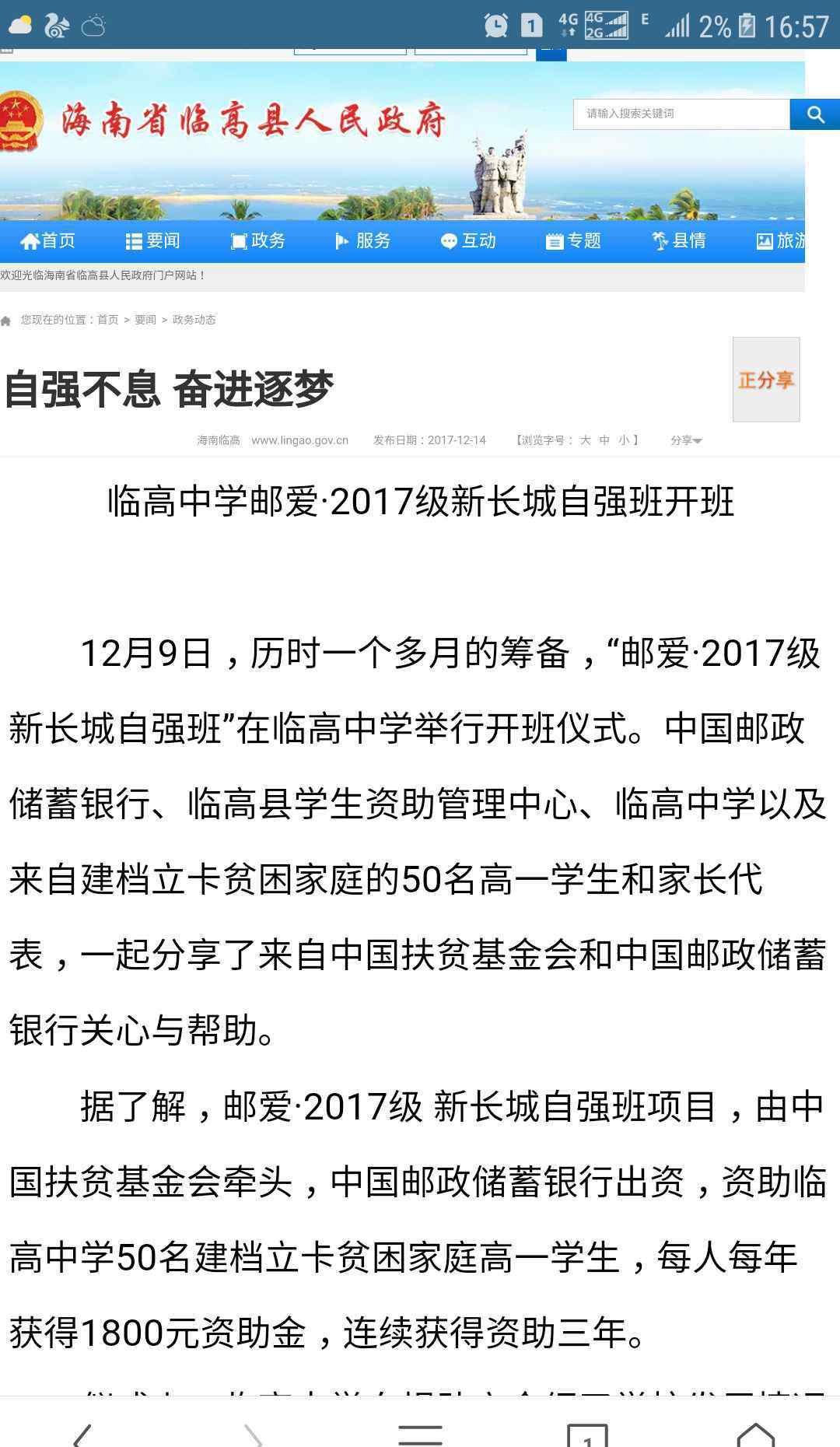Switch to the 要闻 tab
The width and height of the screenshot is (840, 1447).
(153, 241)
